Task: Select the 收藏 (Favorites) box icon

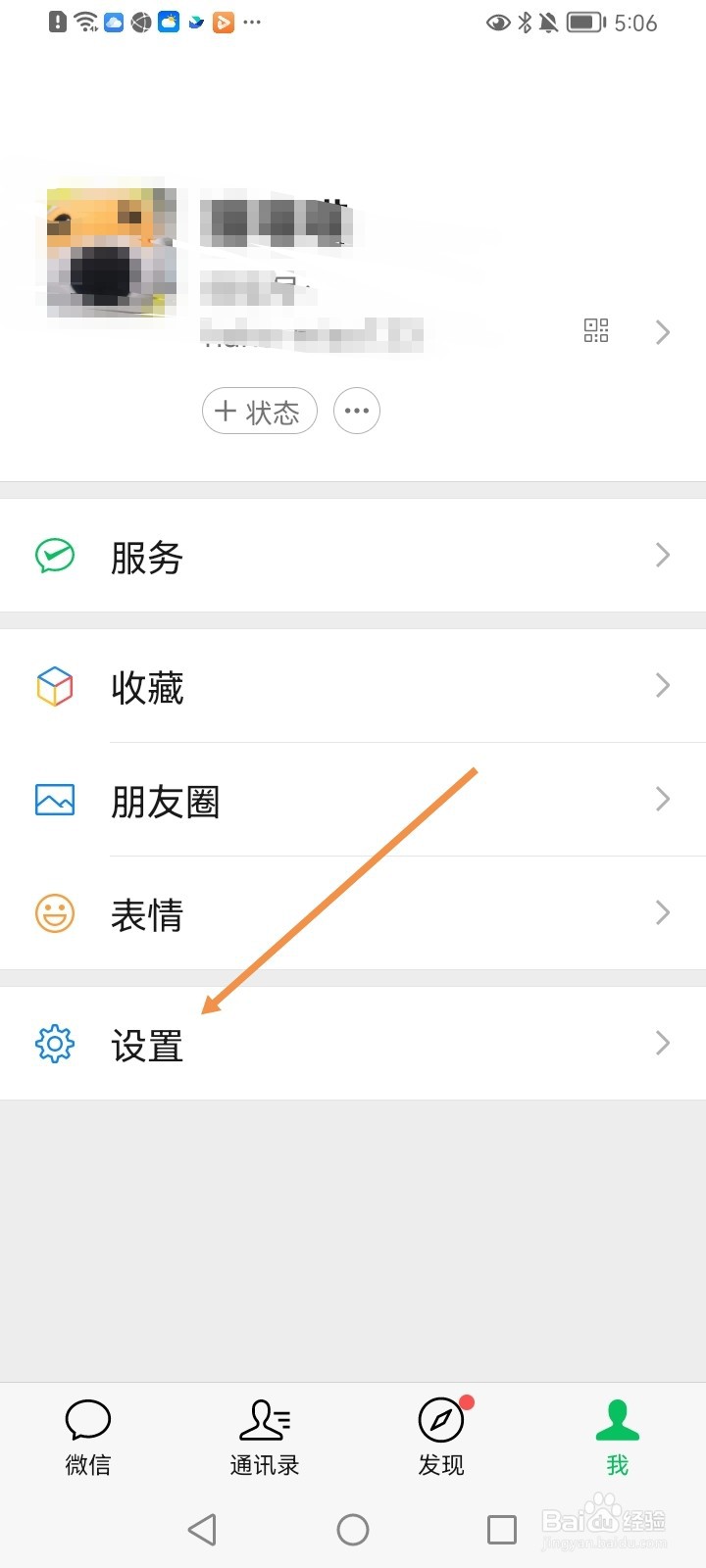Action: (x=55, y=686)
